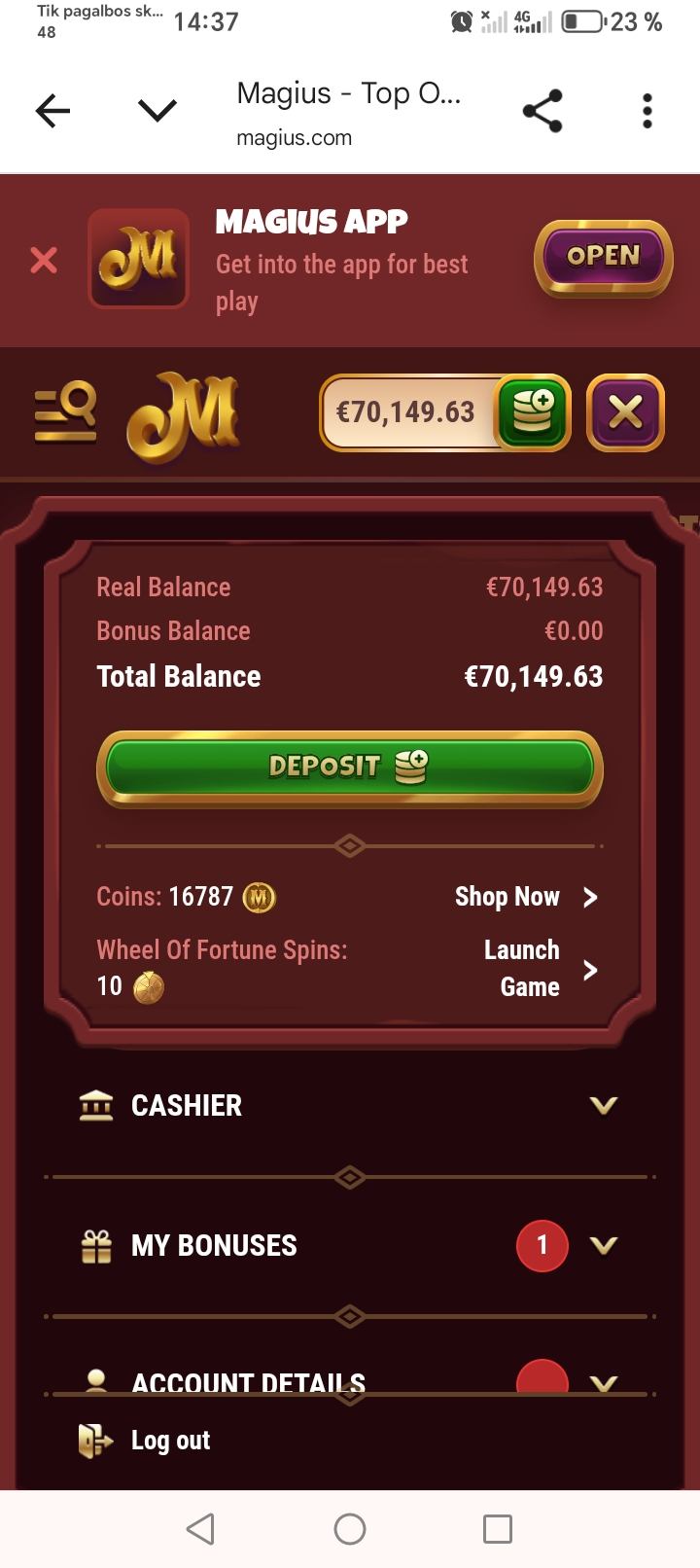Open Shop Now for coins
This screenshot has width=700, height=1568.
point(525,897)
